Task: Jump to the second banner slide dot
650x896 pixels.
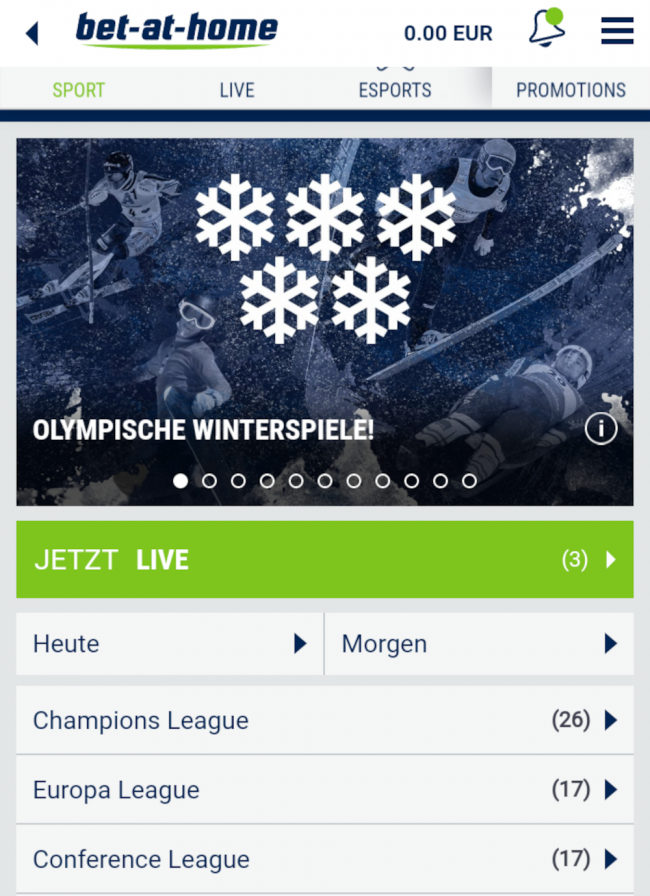Action: click(209, 481)
